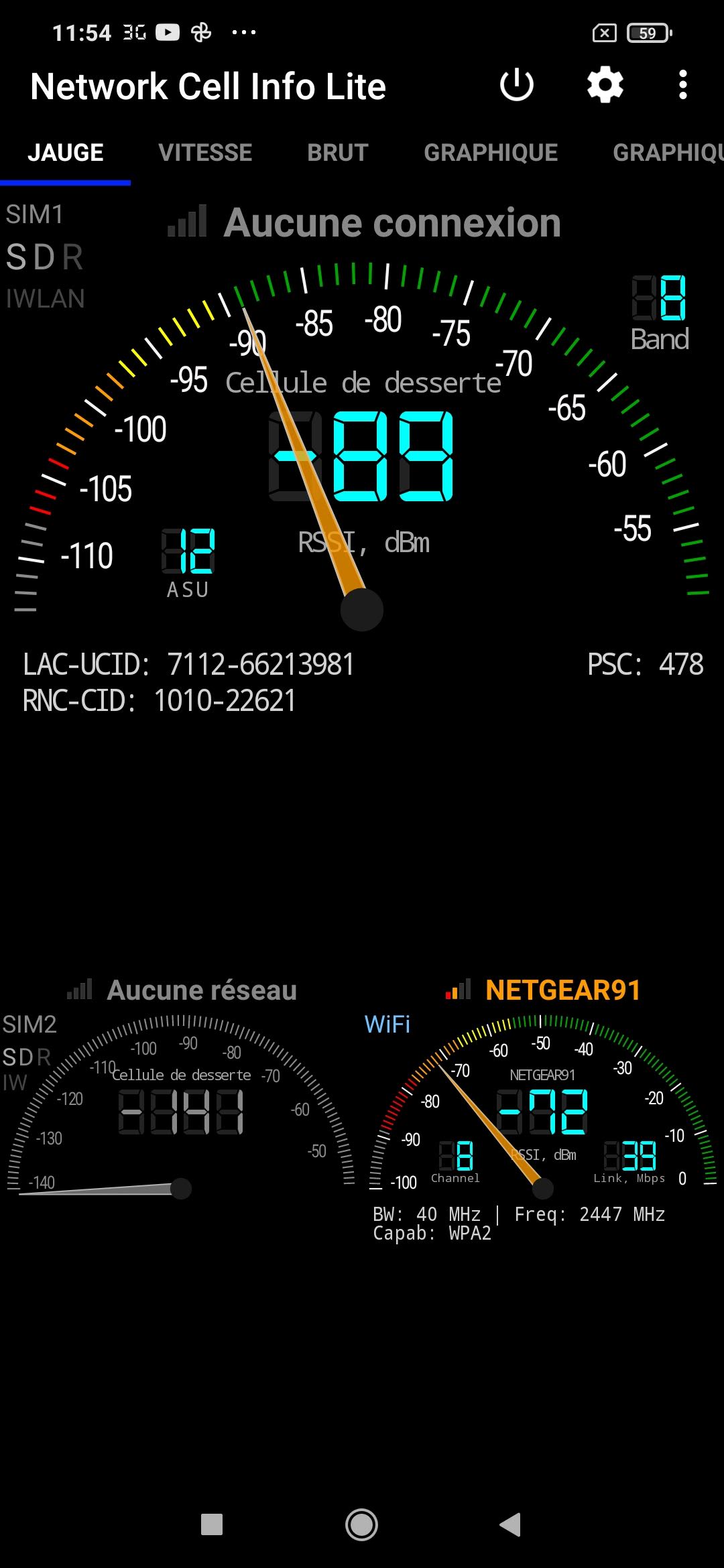Viewport: 724px width, 1568px height.
Task: Select the JAUGE tab
Action: coord(66,153)
